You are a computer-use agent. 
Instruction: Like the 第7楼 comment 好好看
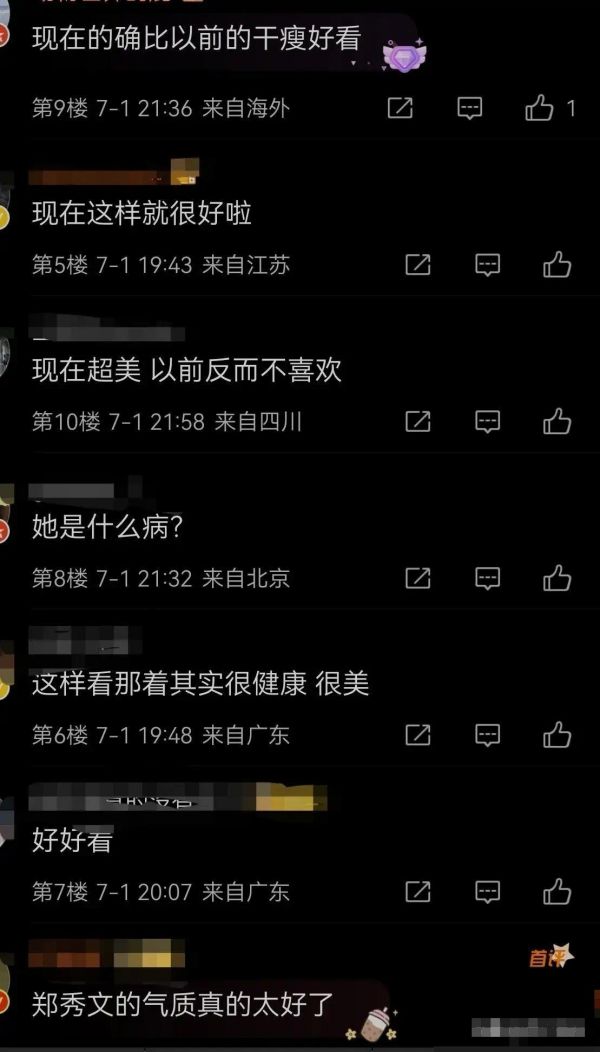(x=557, y=891)
